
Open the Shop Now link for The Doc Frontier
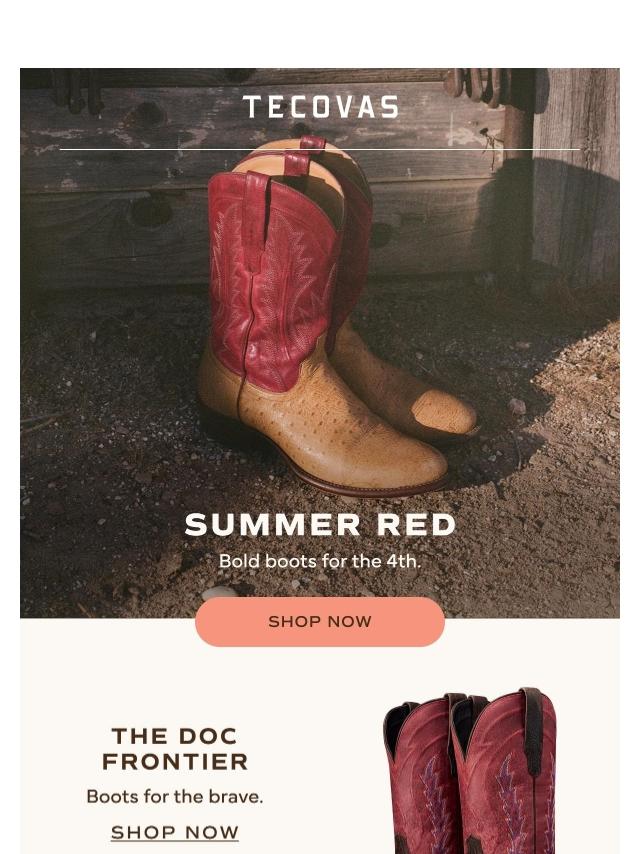175,832
